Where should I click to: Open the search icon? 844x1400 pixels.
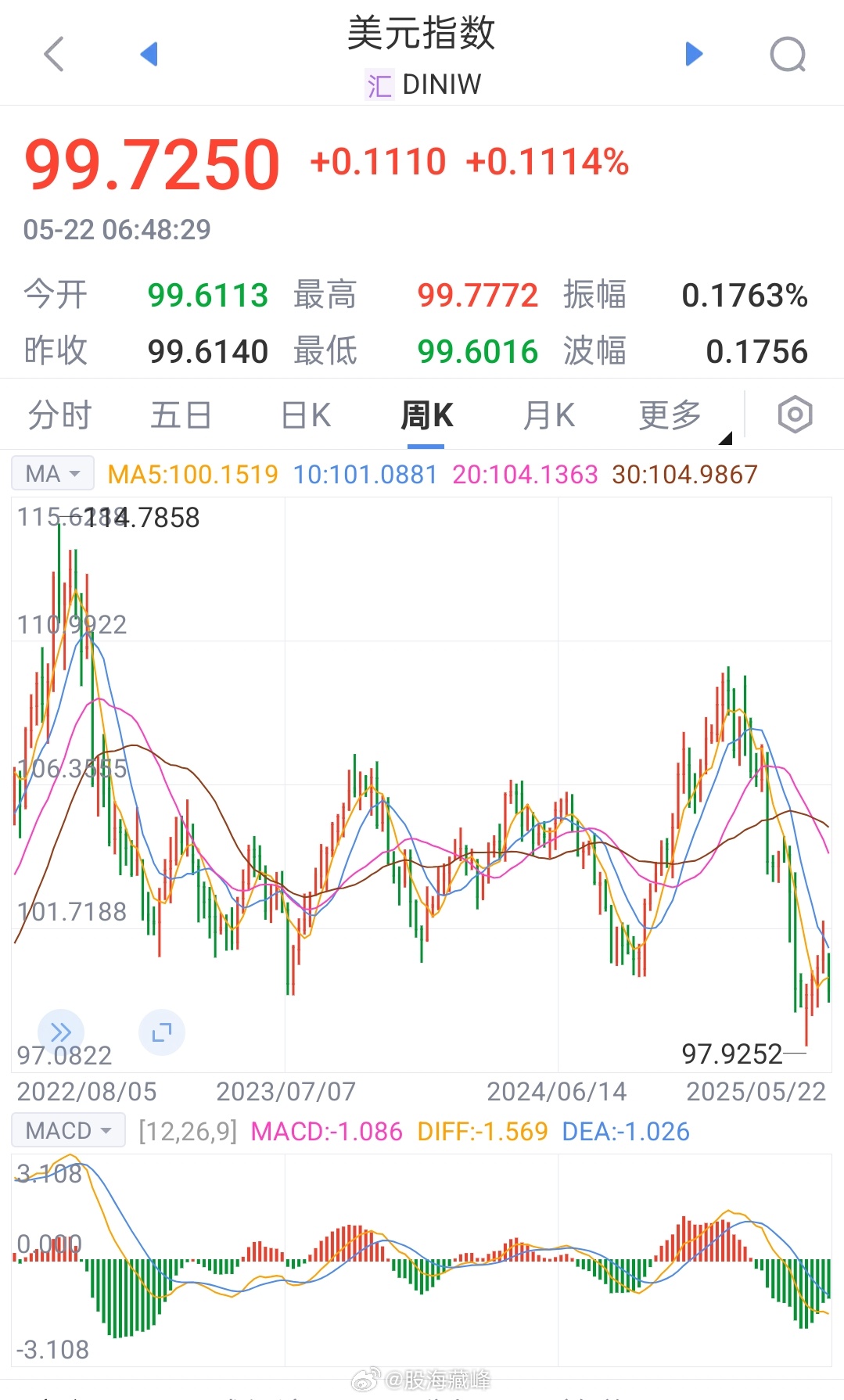(788, 54)
